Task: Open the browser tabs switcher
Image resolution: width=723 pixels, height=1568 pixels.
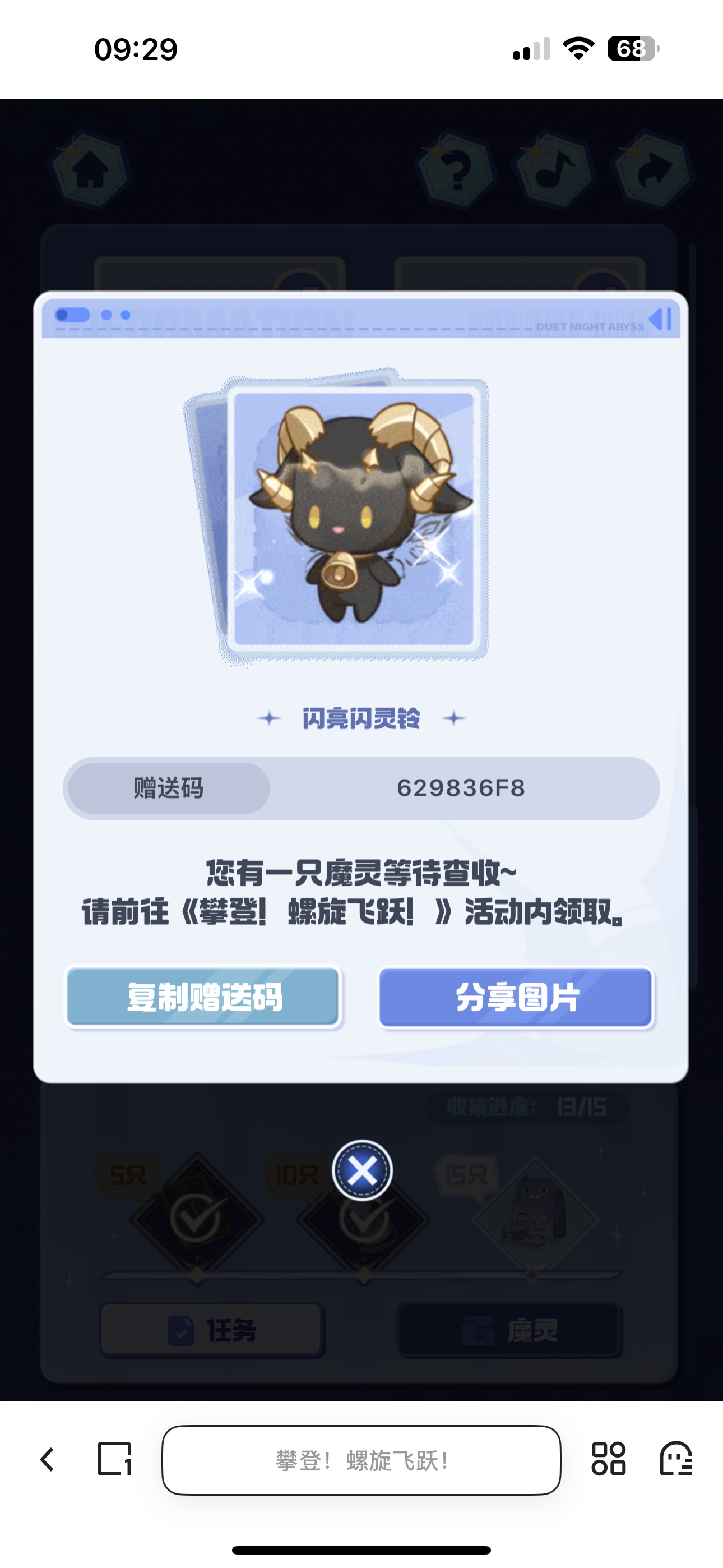Action: tap(114, 1459)
